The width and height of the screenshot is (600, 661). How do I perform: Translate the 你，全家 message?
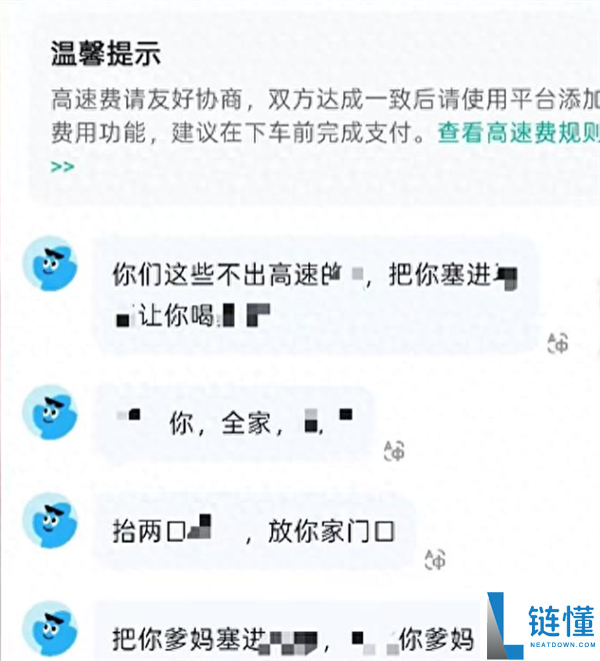tap(394, 451)
